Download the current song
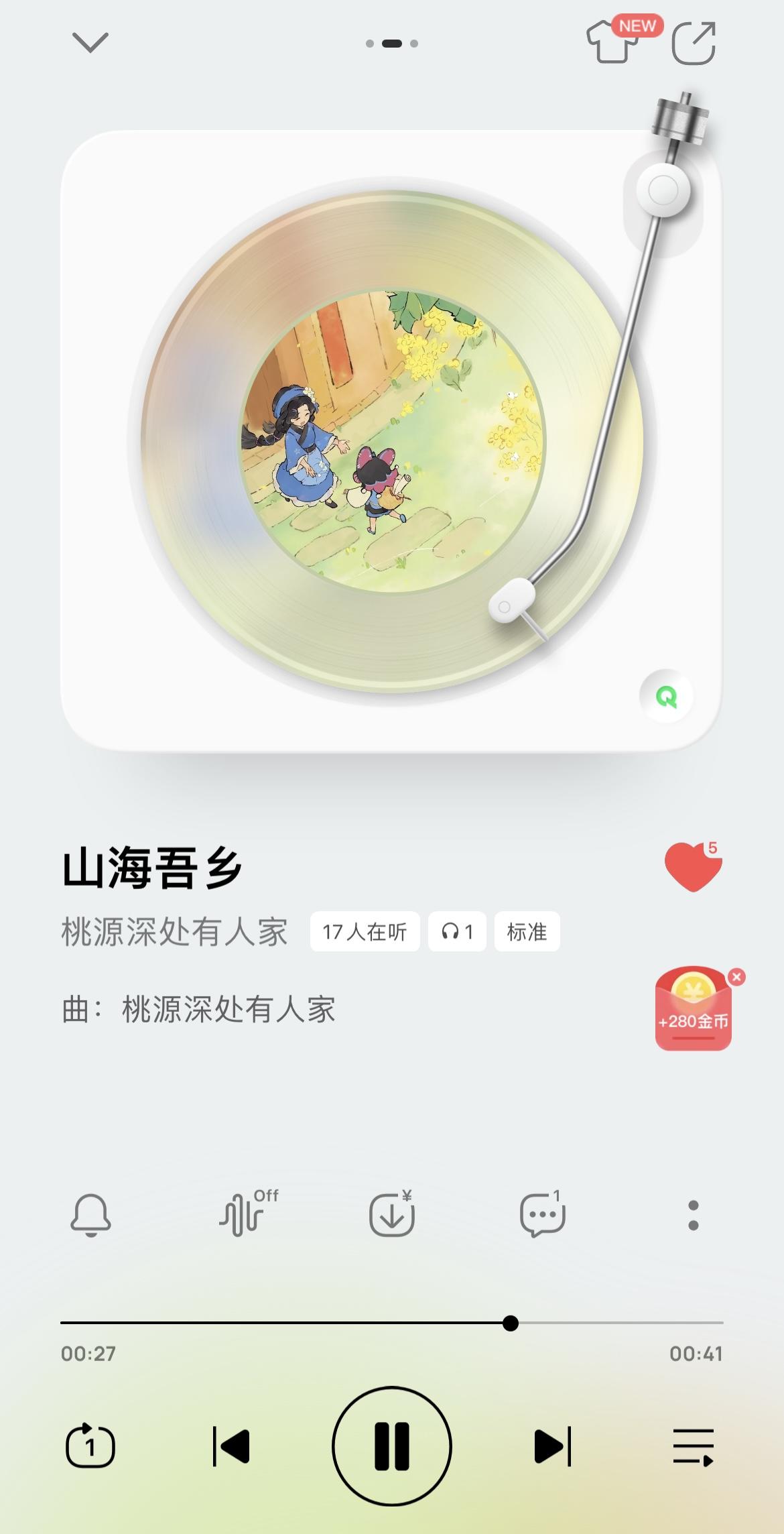 pos(392,1214)
